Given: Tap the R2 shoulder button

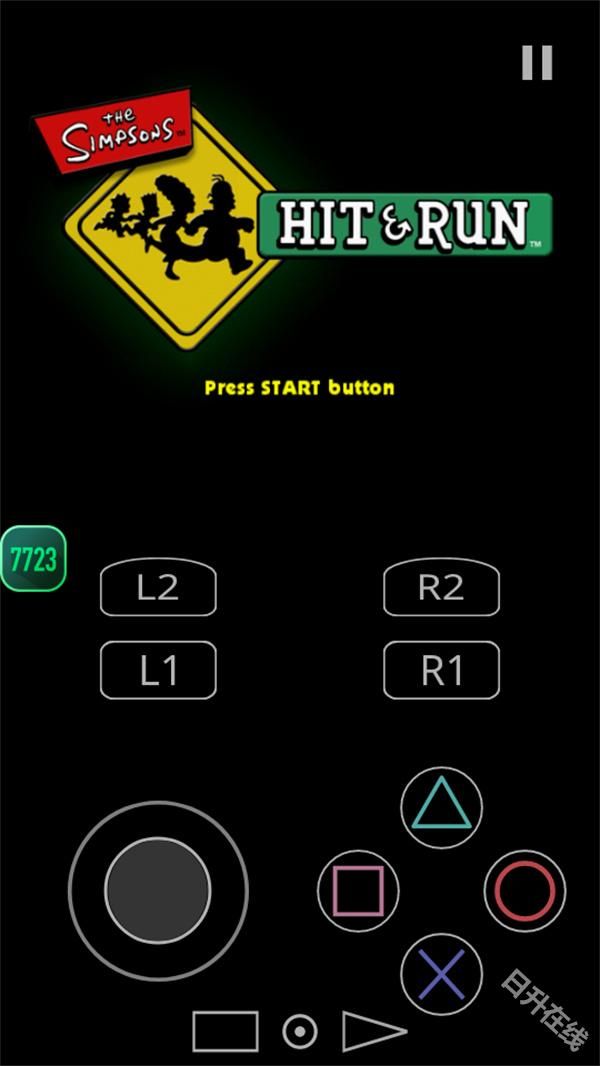Looking at the screenshot, I should 441,587.
